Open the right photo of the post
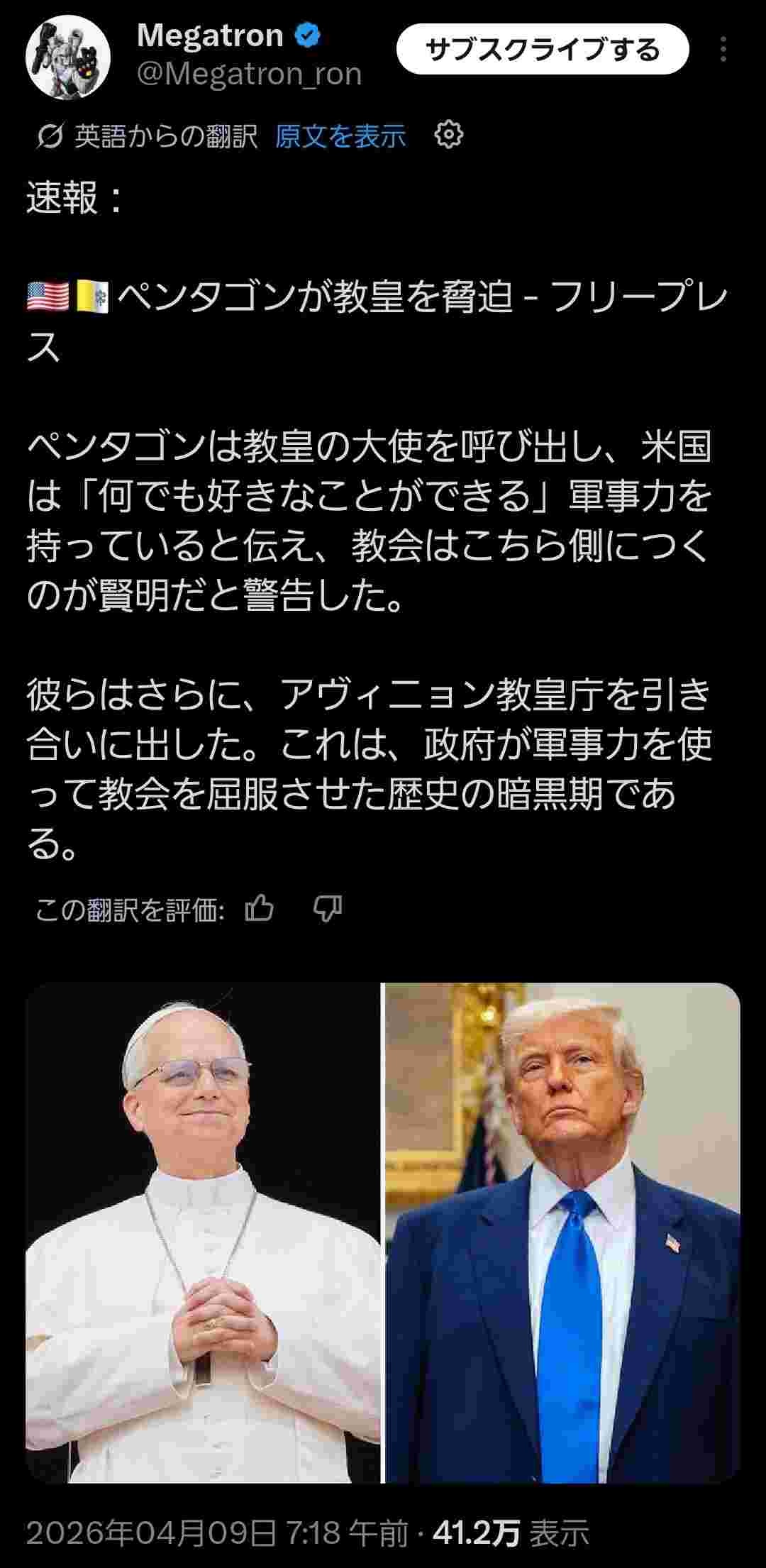766x1568 pixels. point(562,1232)
